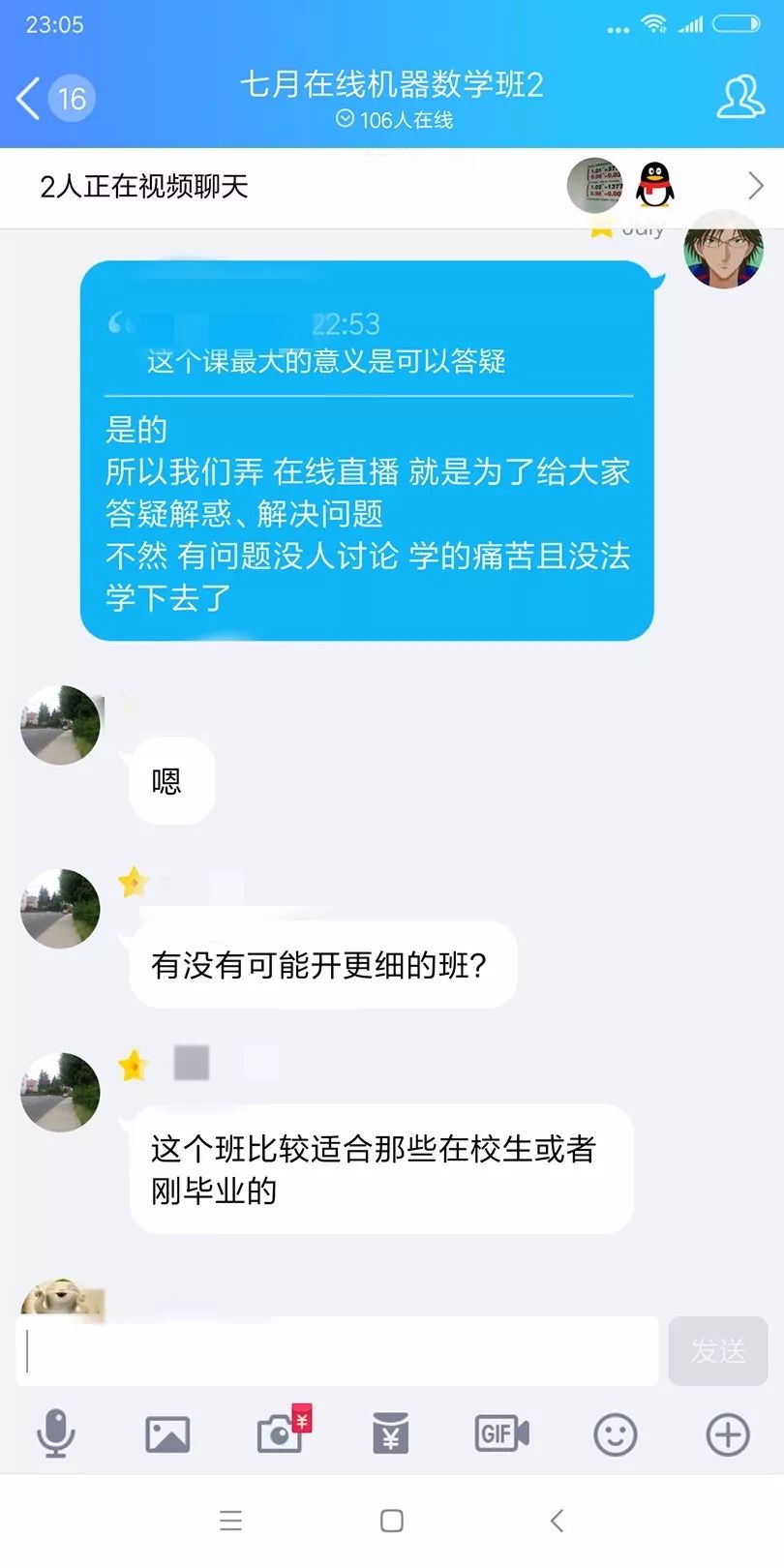Open more options plus icon
The height and width of the screenshot is (1568, 784).
728,1433
